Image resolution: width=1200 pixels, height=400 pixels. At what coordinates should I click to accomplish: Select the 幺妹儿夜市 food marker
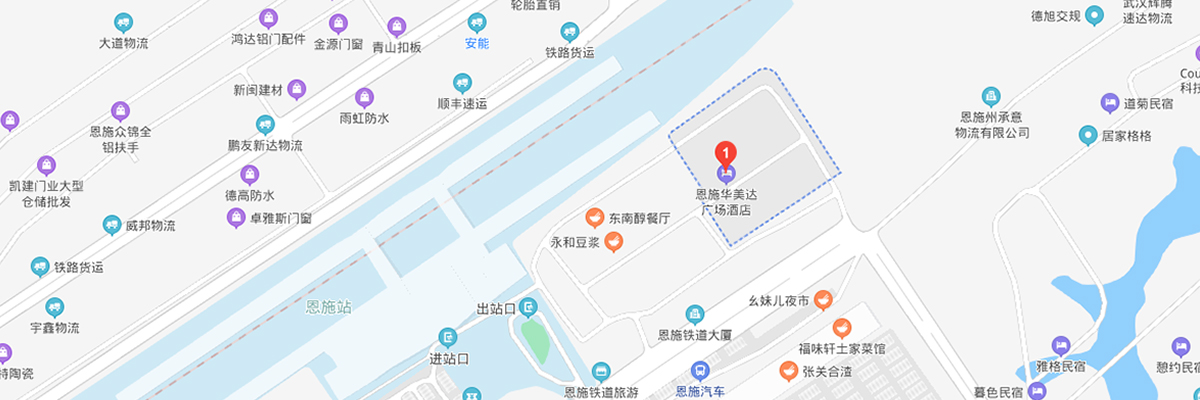(823, 299)
